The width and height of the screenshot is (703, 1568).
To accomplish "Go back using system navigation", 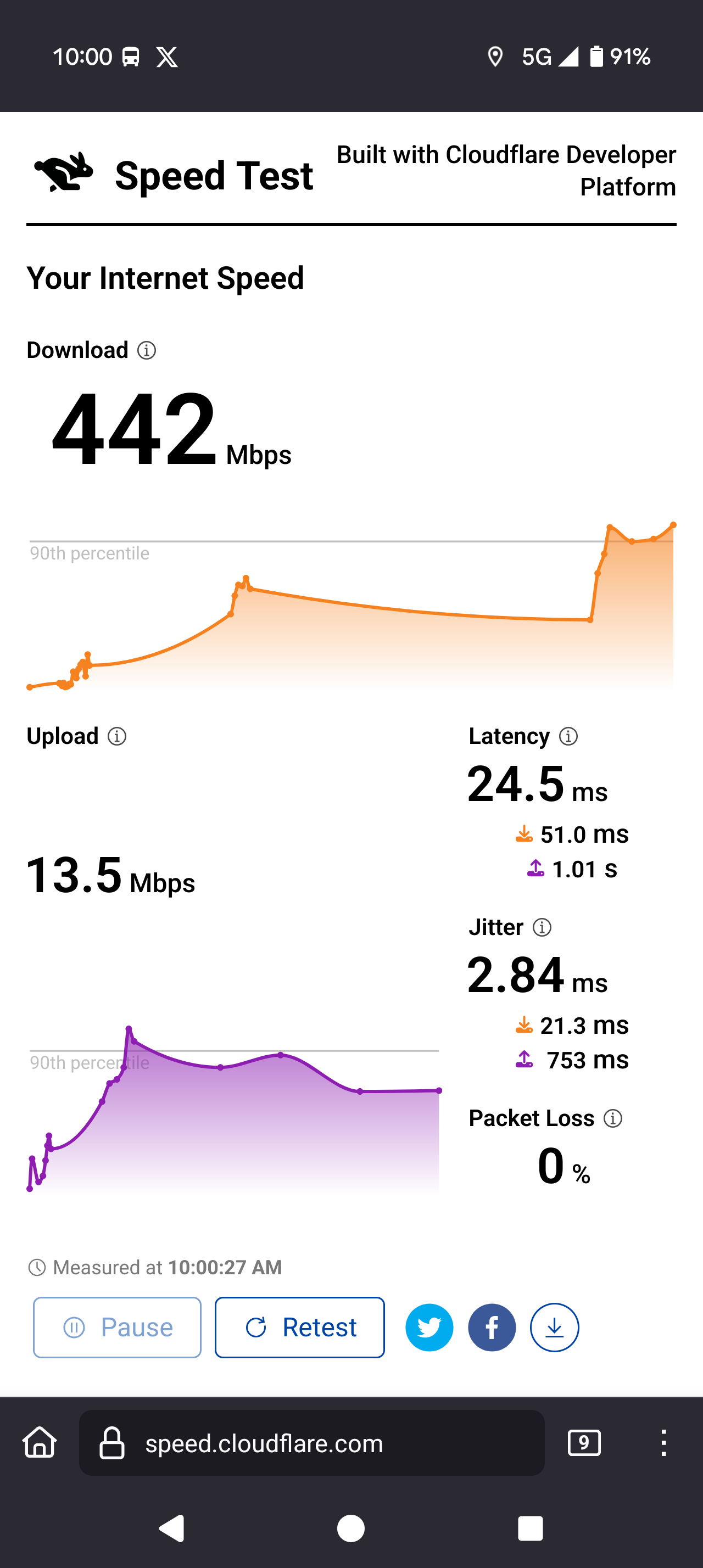I will click(172, 1528).
